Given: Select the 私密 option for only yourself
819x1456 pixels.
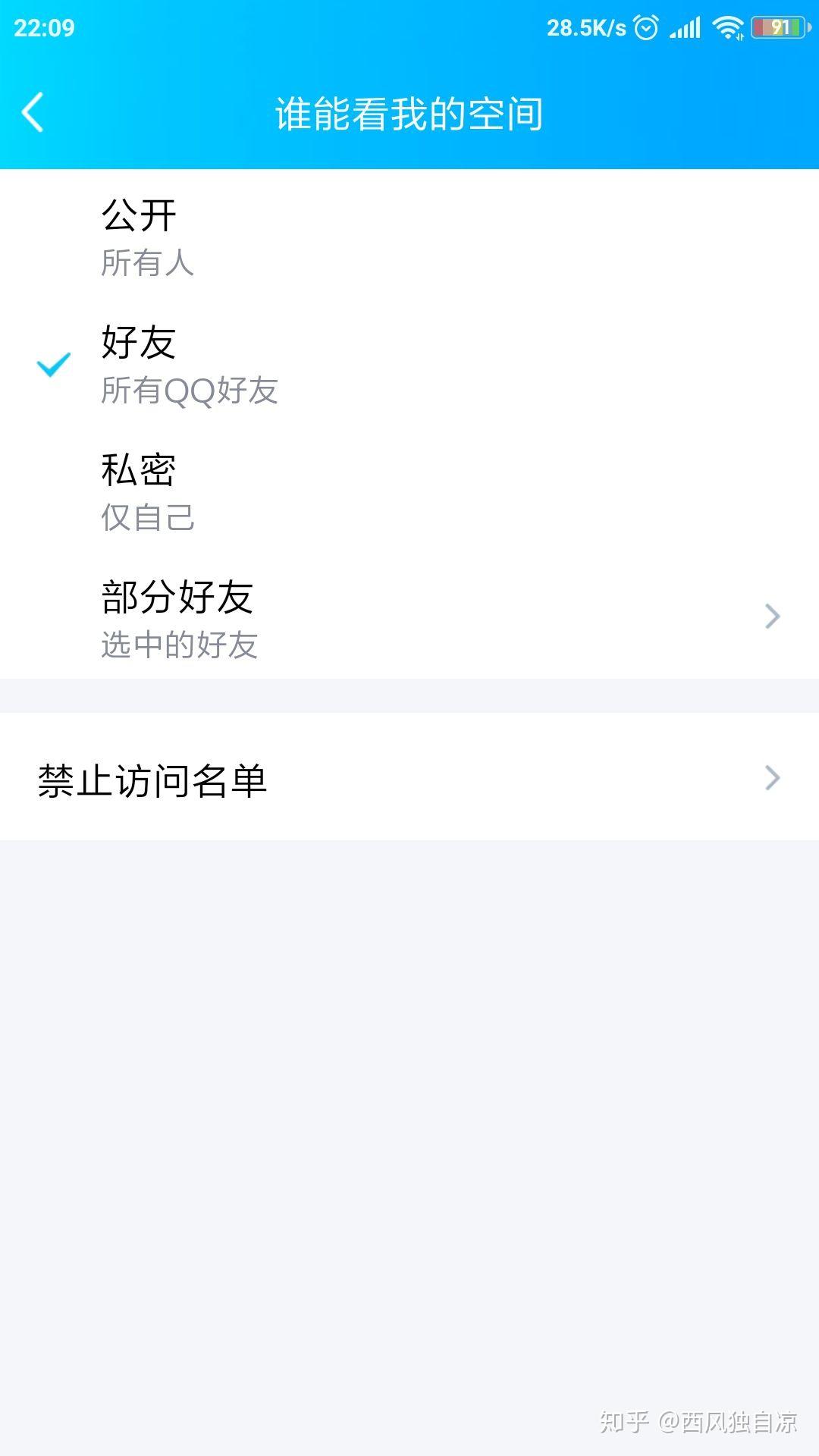Looking at the screenshot, I should (x=140, y=469).
